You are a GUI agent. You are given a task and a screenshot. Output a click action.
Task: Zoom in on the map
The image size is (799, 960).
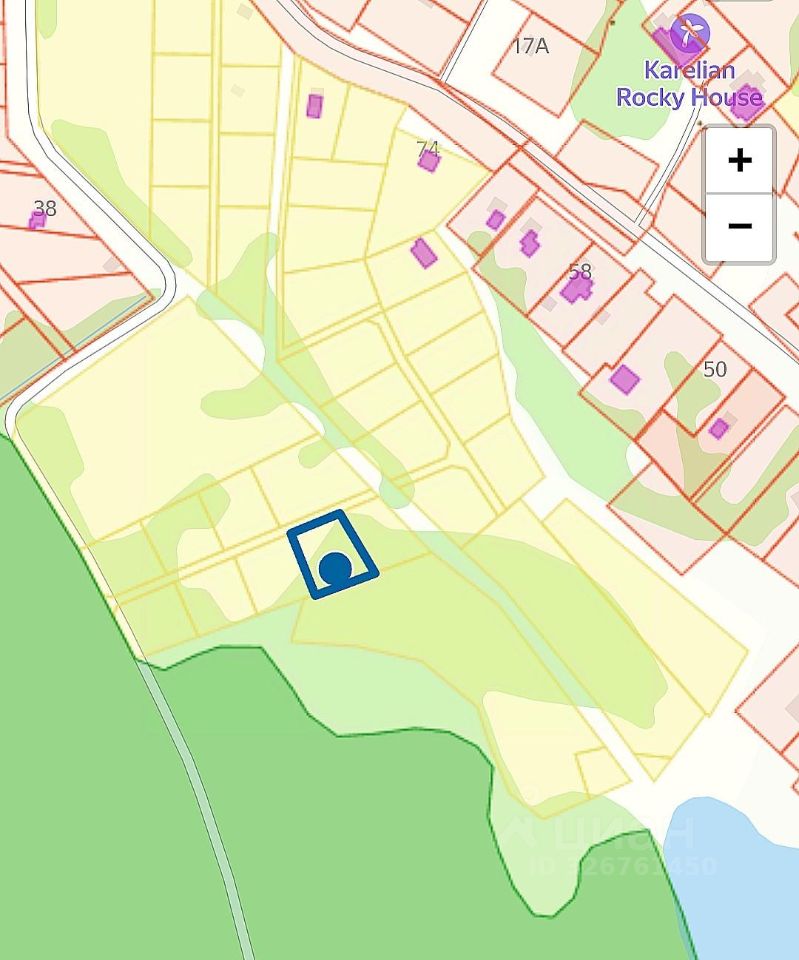tap(739, 160)
